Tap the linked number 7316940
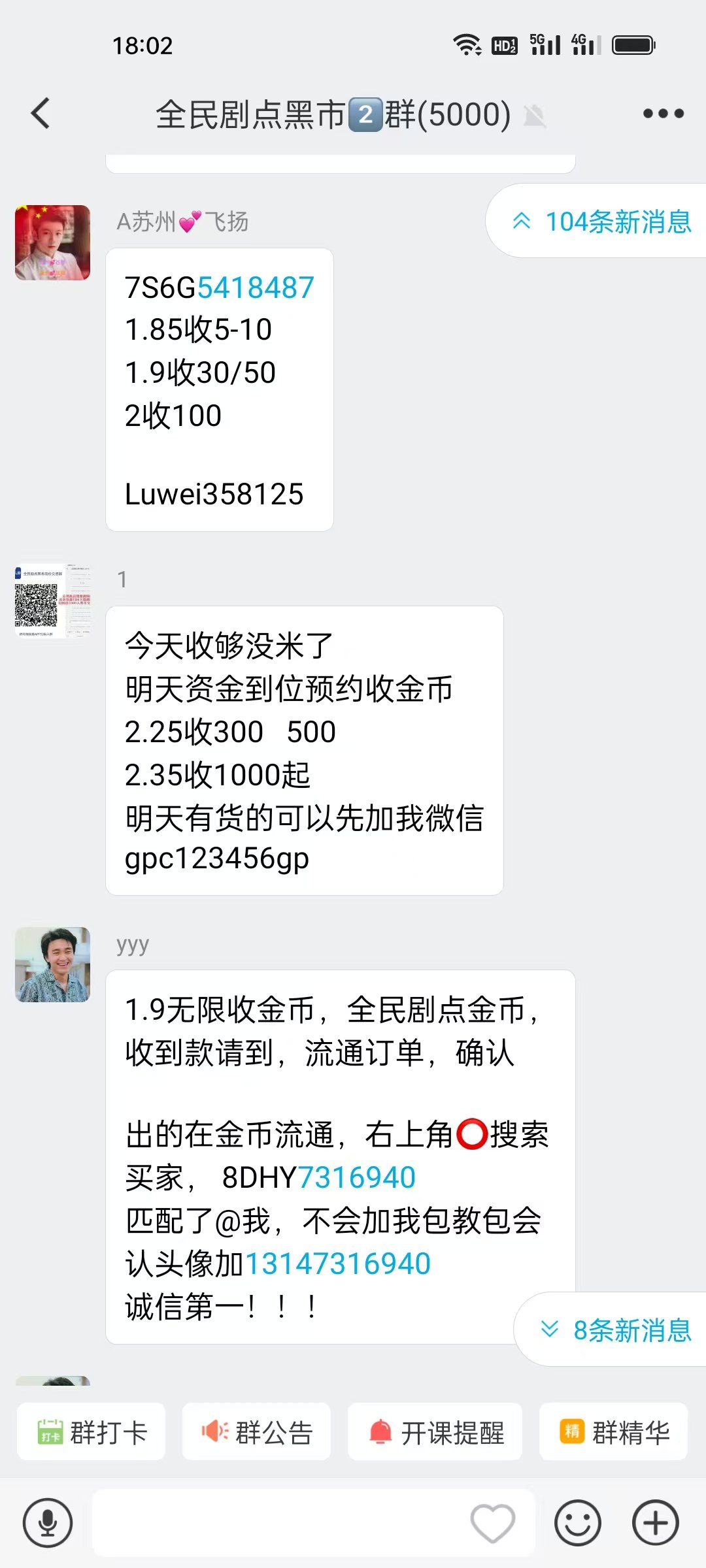 357,1178
